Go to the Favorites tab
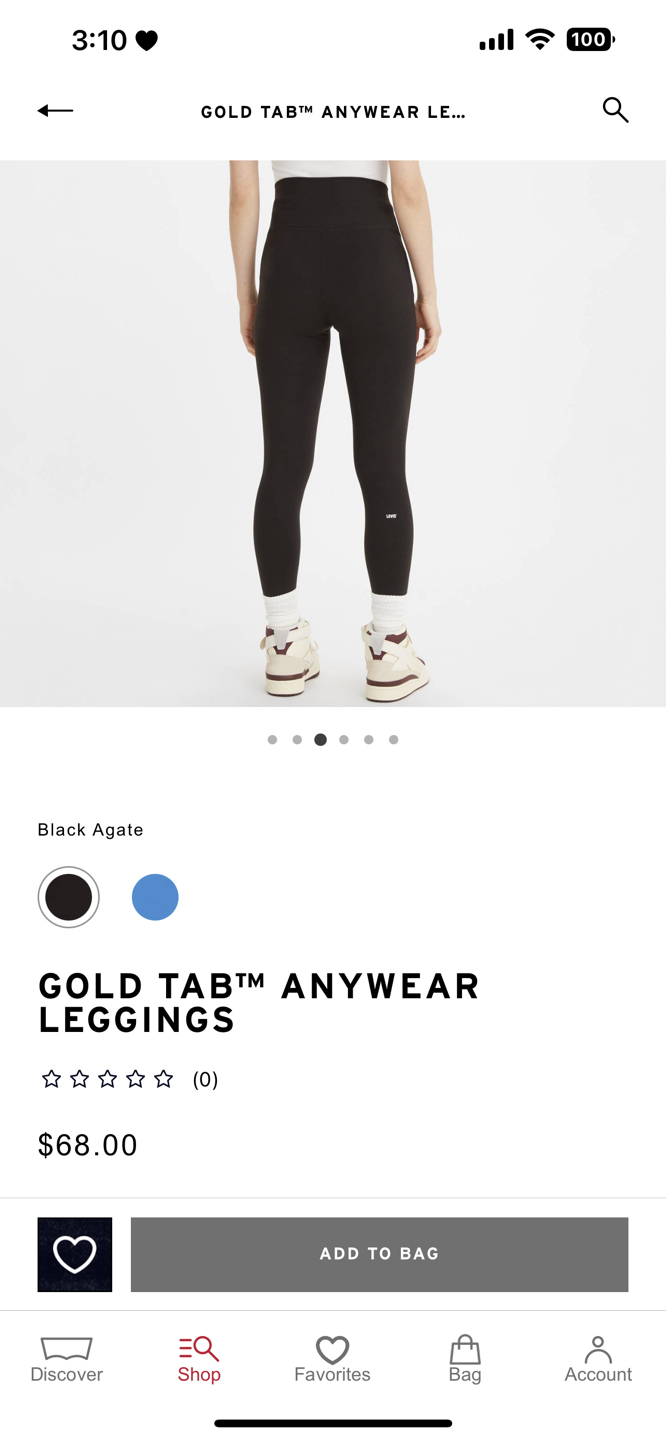 (332, 1359)
